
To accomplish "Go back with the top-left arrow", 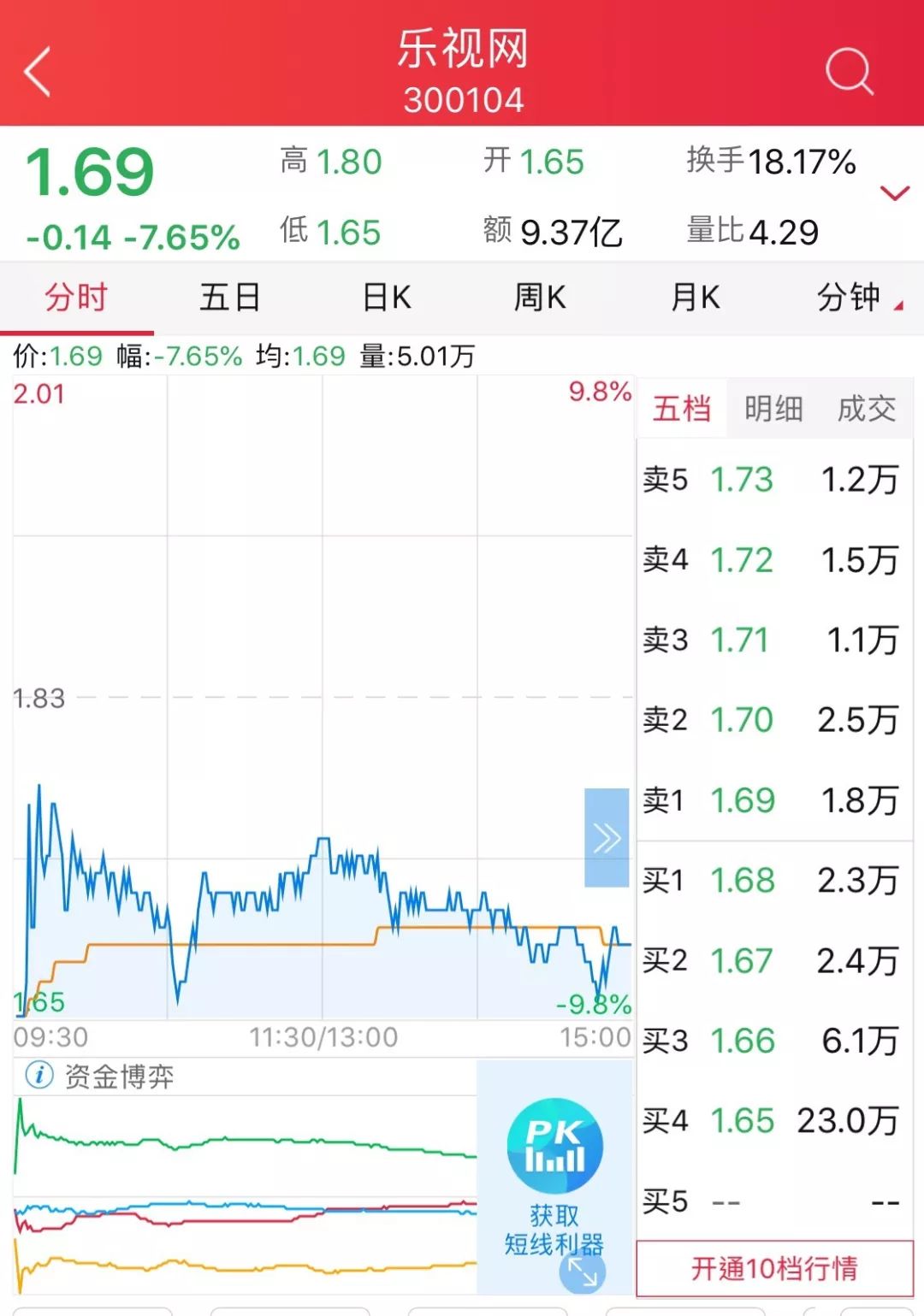I will pos(38,71).
